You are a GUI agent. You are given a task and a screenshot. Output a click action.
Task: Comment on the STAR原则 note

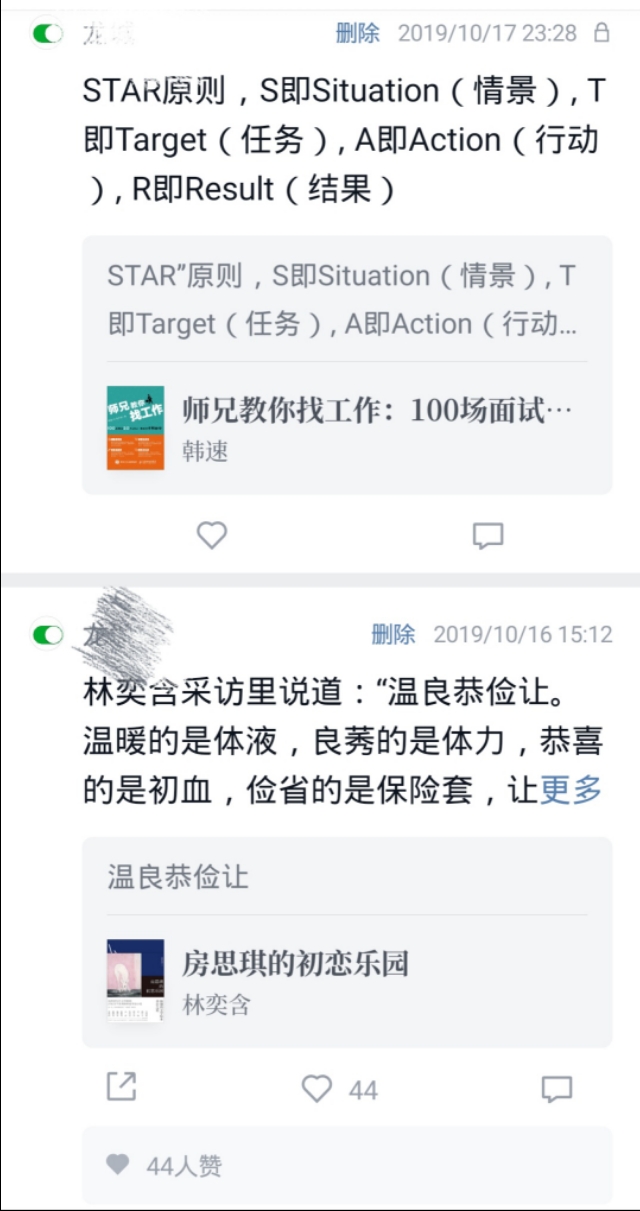(x=487, y=536)
